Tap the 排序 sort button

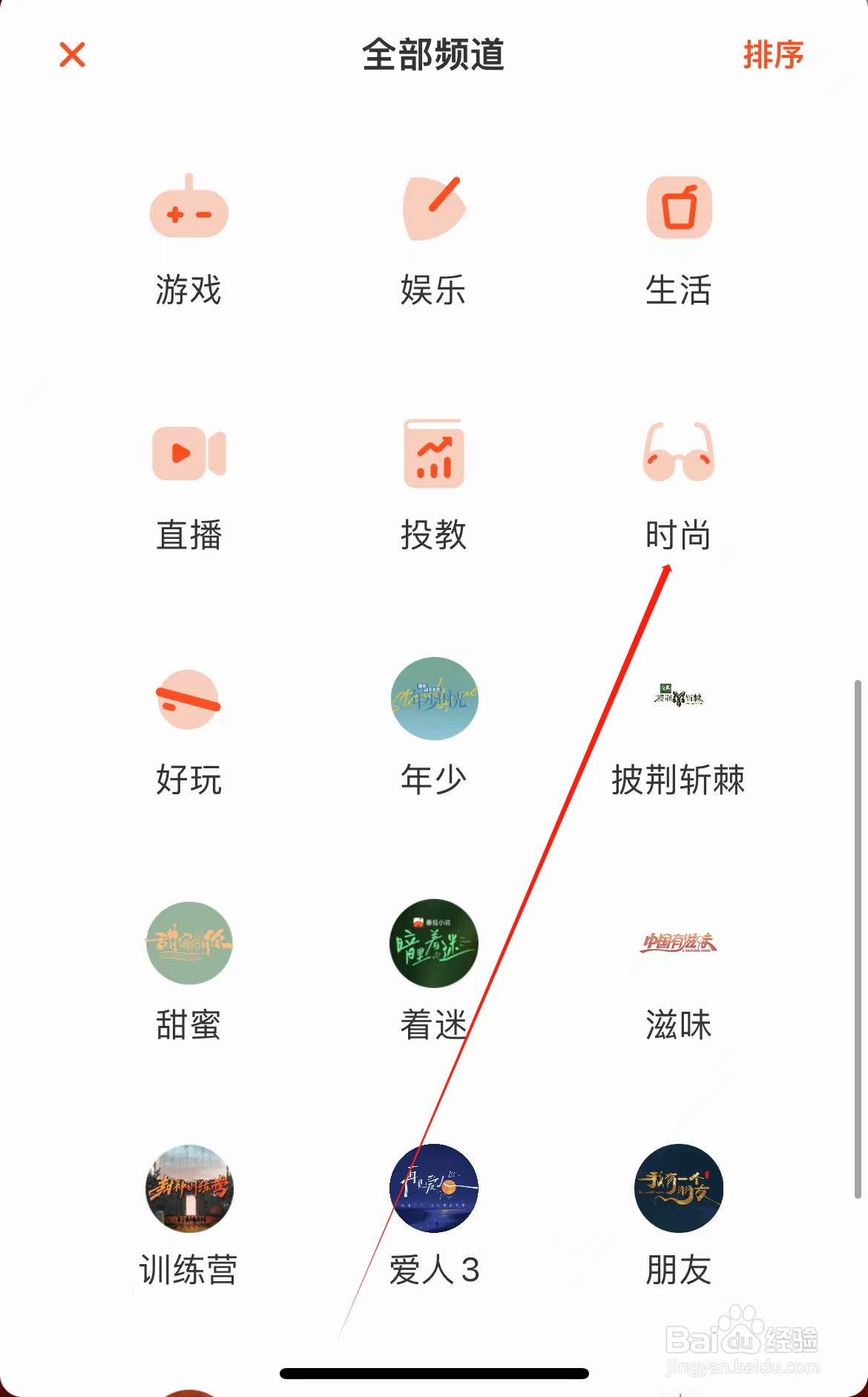point(772,56)
